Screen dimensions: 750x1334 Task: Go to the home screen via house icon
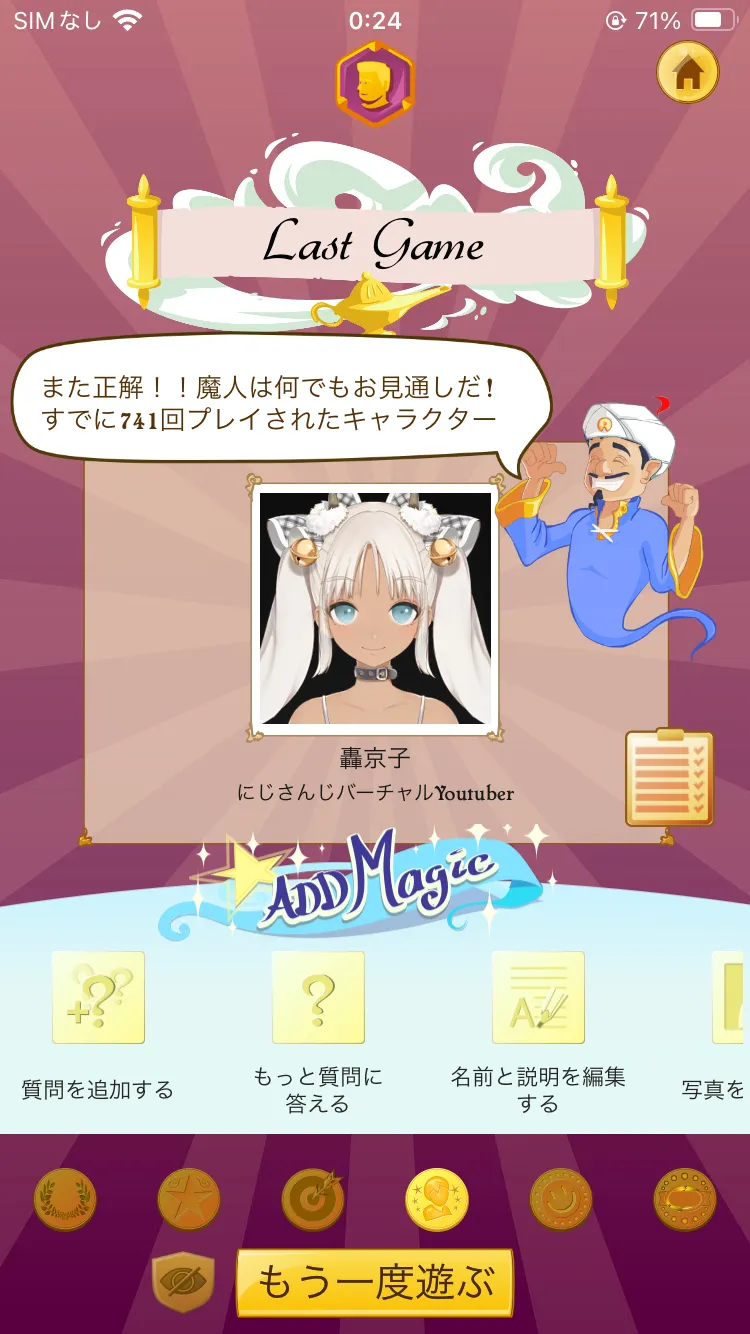point(687,72)
